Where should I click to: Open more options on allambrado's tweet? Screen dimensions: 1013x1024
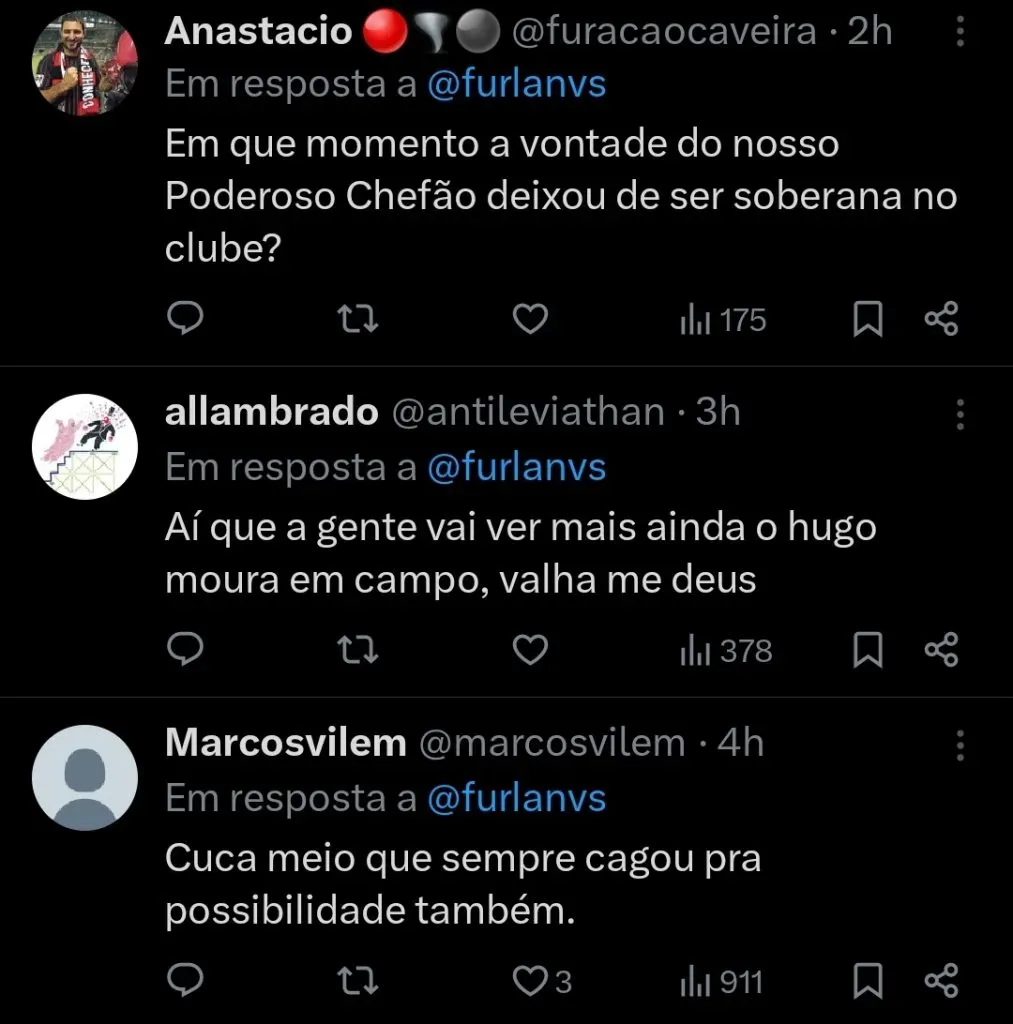point(960,413)
